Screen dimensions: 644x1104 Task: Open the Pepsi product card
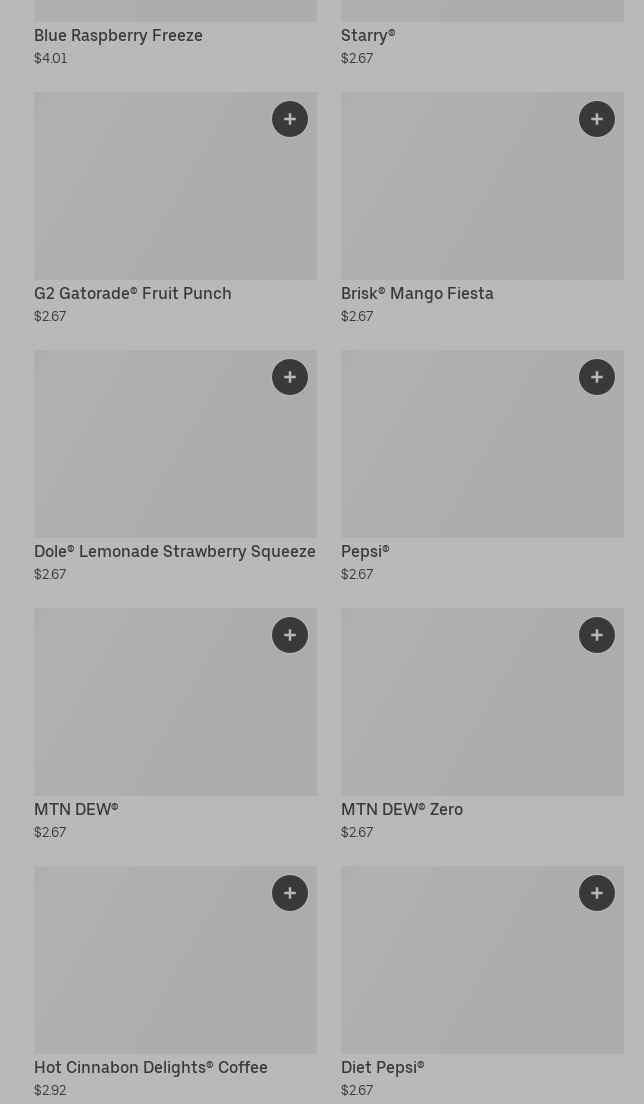460,458
